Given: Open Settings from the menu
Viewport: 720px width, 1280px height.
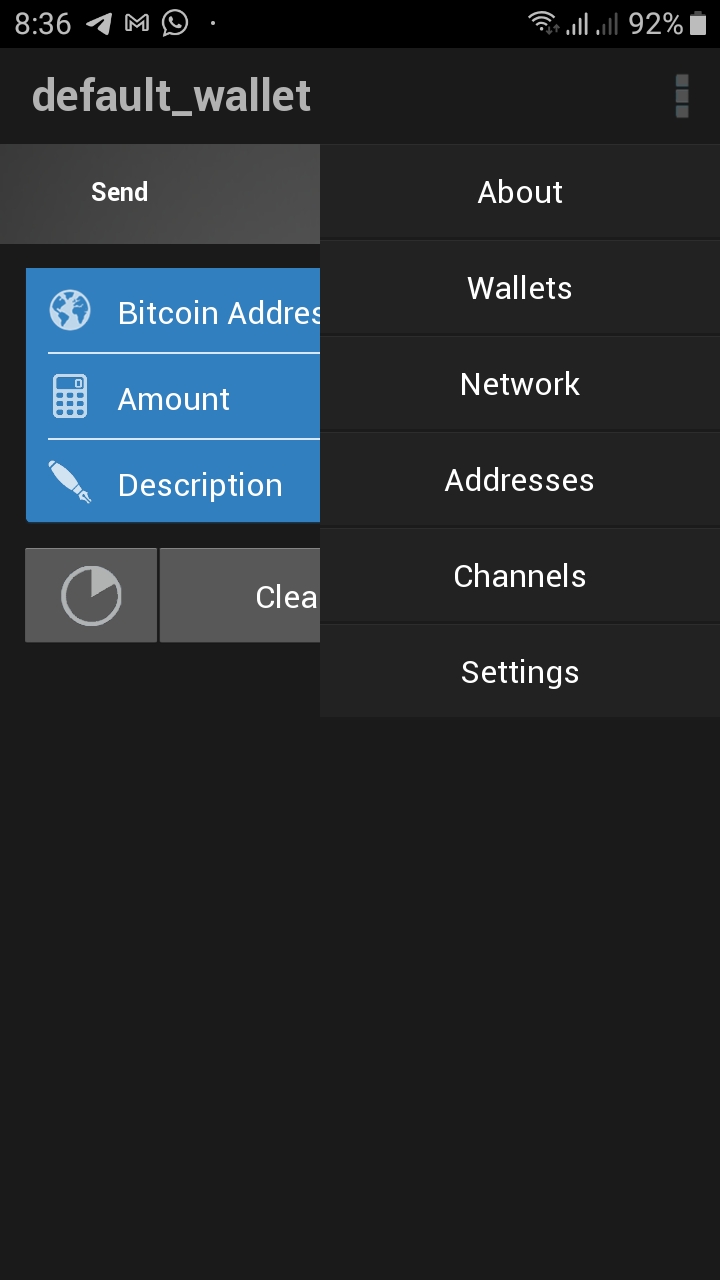Looking at the screenshot, I should 520,672.
